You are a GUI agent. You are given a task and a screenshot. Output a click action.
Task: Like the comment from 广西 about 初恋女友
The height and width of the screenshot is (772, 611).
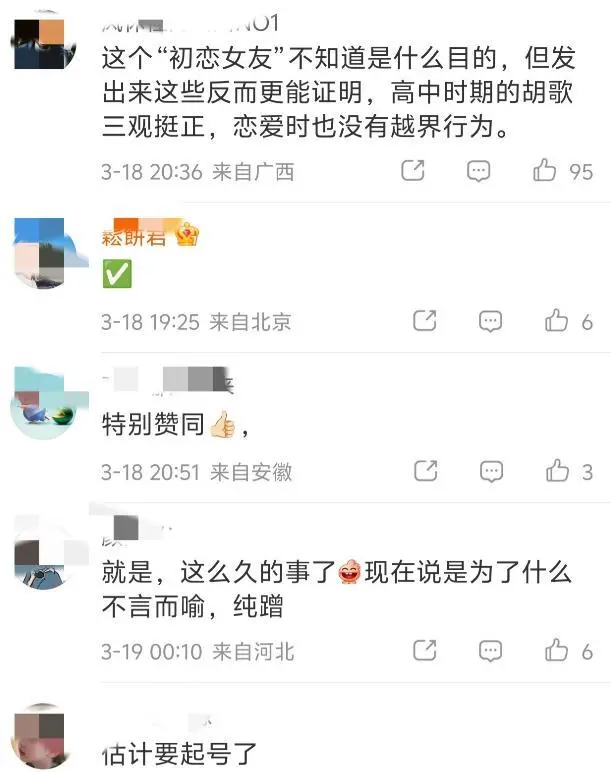pos(545,171)
